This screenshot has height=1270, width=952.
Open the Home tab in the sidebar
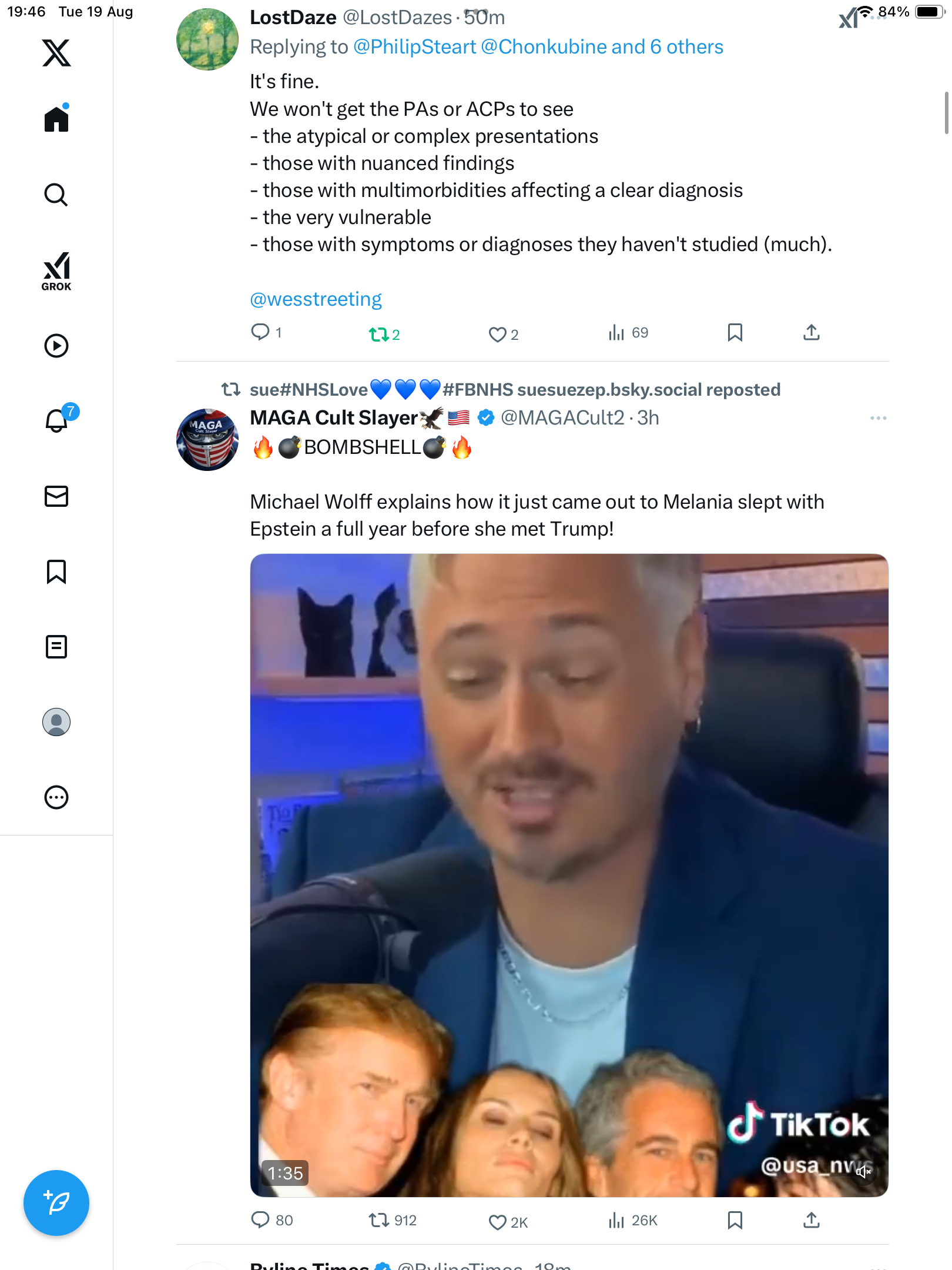point(56,119)
